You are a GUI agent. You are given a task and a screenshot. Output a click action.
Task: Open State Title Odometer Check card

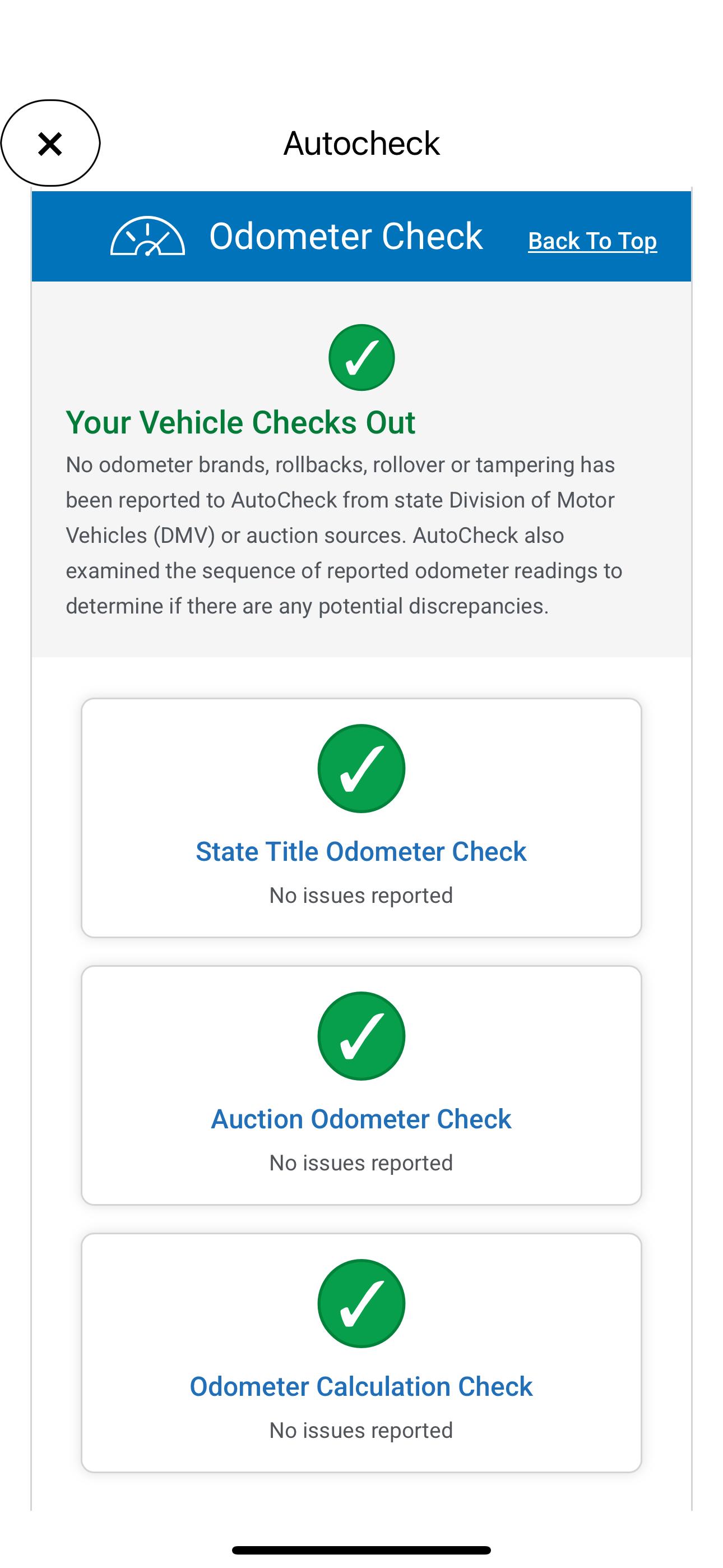pos(361,851)
